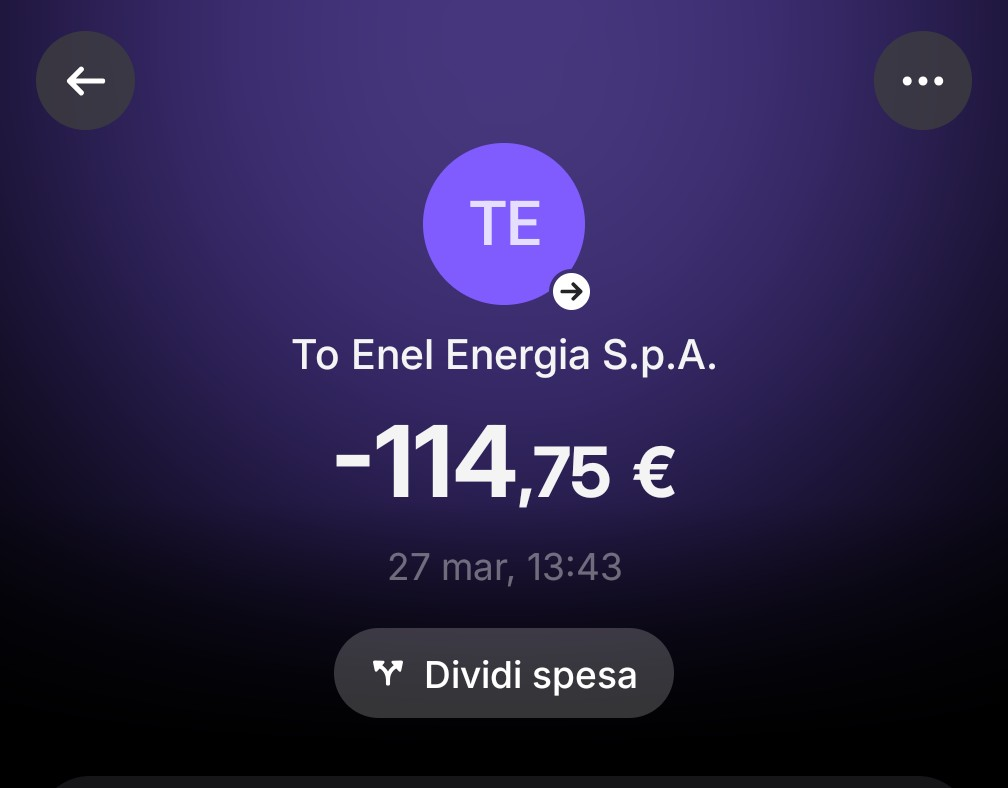Open the three-dot overflow menu
Image resolution: width=1008 pixels, height=788 pixels.
(922, 81)
